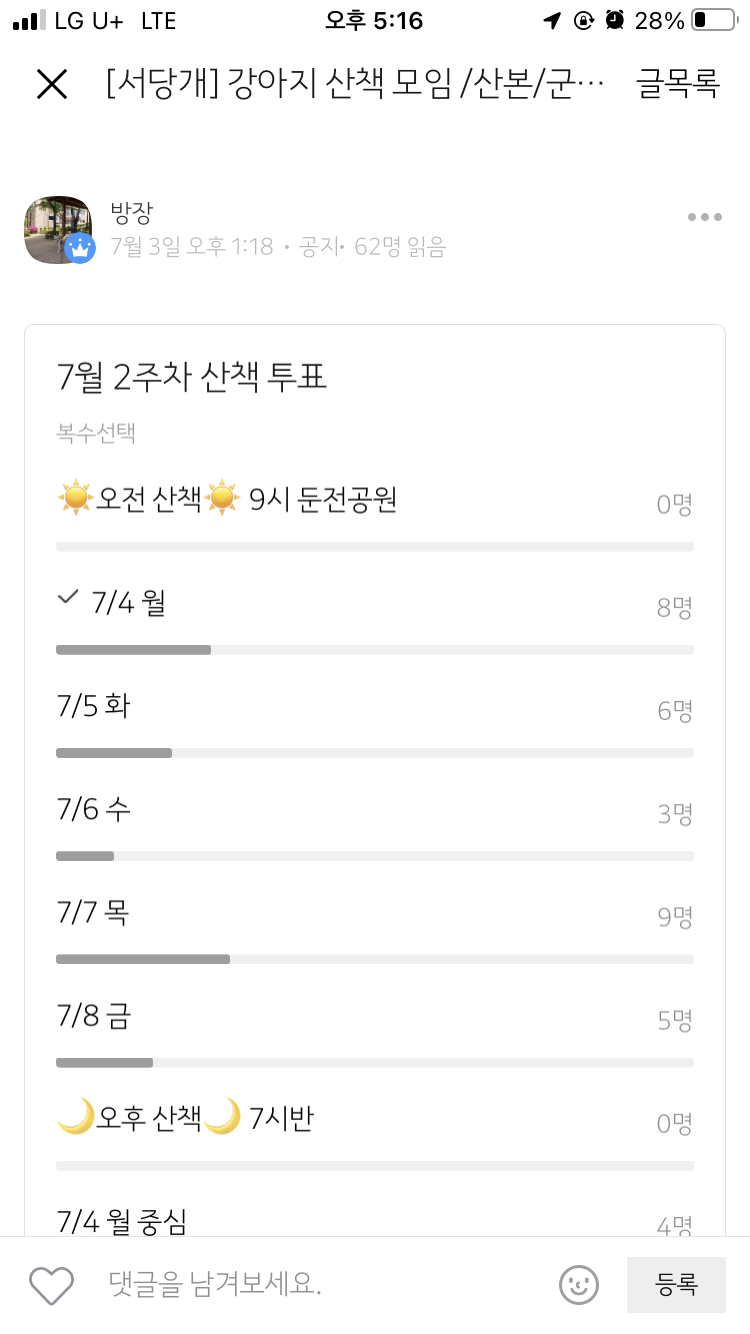Open the emoji sticker picker

coord(579,1285)
